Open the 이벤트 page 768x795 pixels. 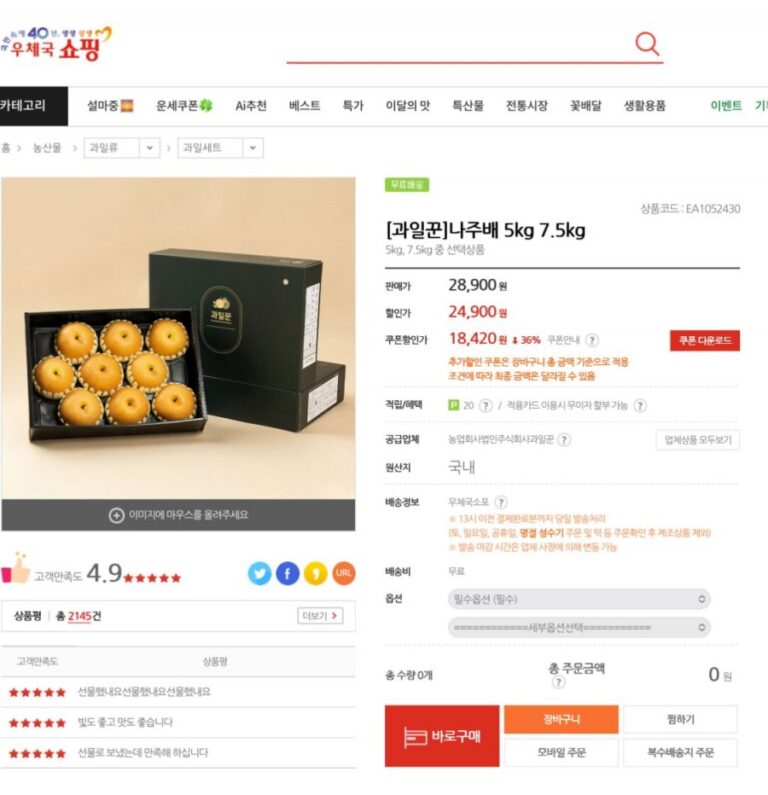click(x=726, y=106)
